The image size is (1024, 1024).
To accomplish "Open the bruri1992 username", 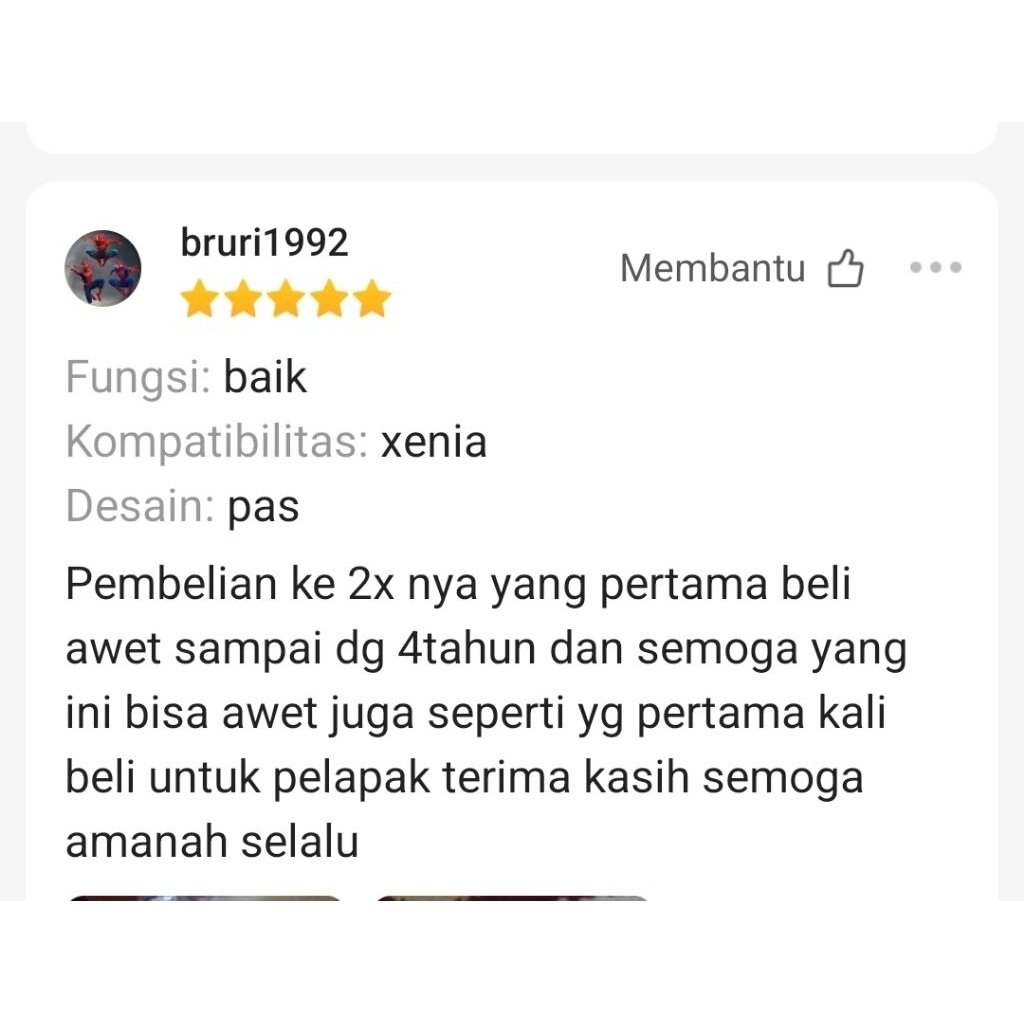I will (264, 243).
